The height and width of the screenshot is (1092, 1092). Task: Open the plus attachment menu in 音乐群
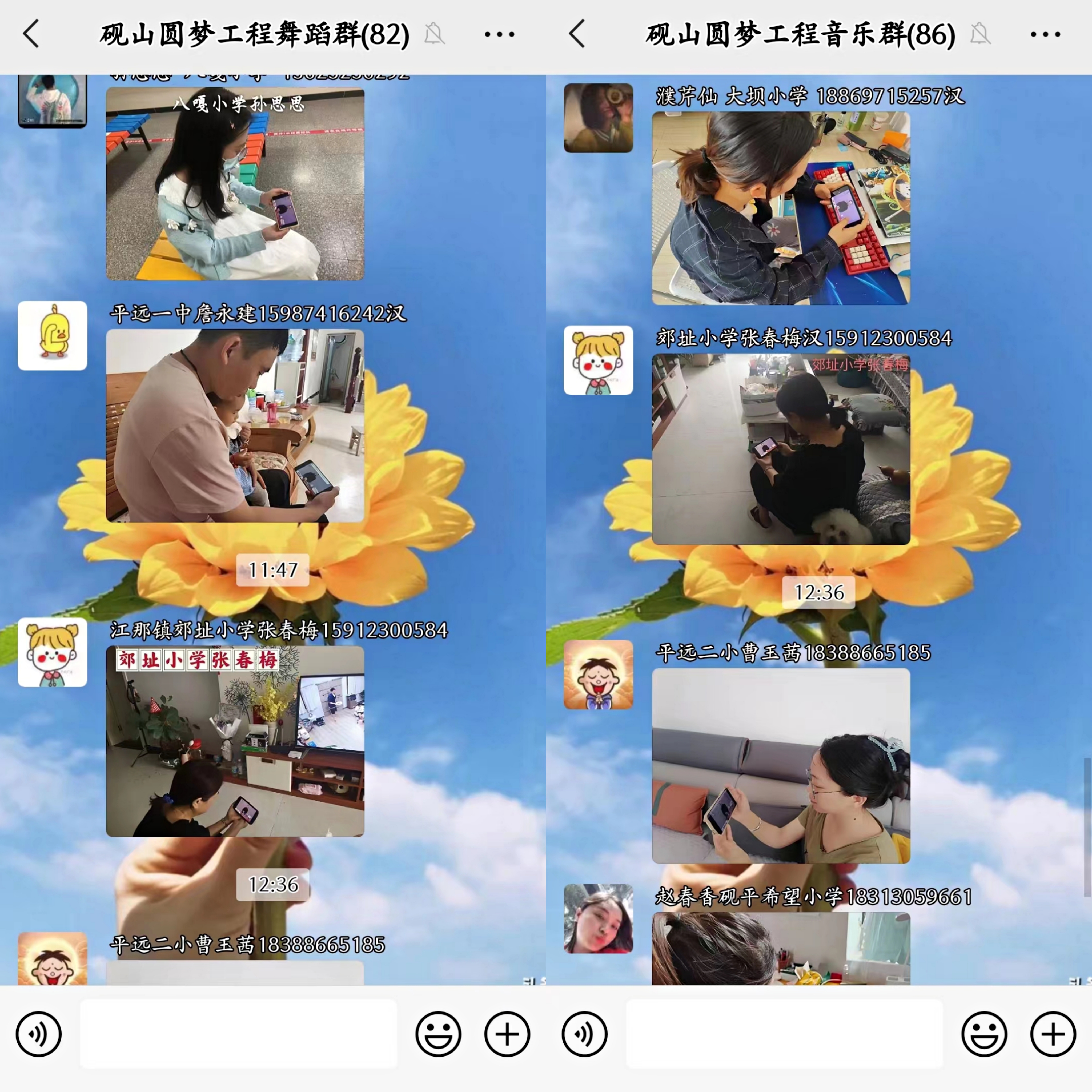point(1053,1034)
